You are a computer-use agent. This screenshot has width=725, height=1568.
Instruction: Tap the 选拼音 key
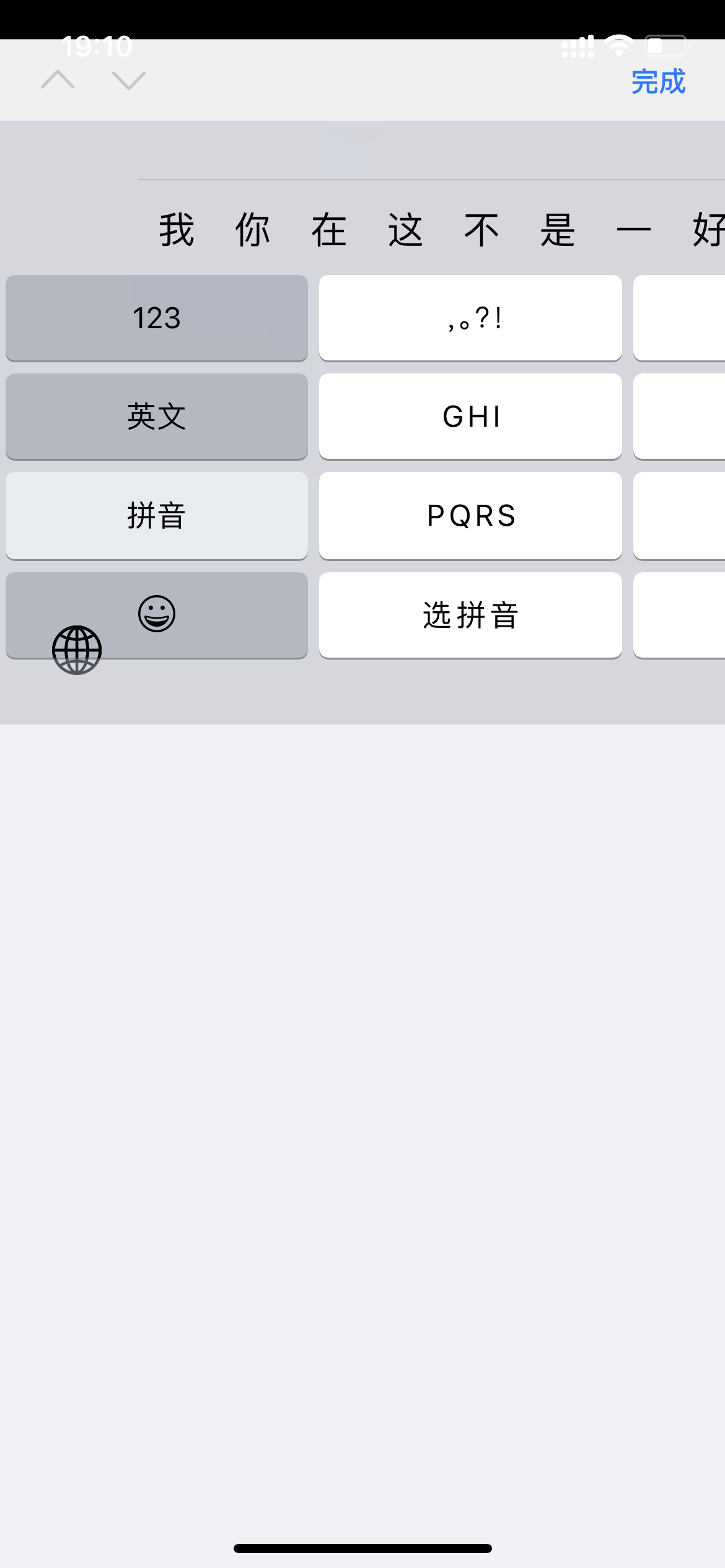[470, 615]
